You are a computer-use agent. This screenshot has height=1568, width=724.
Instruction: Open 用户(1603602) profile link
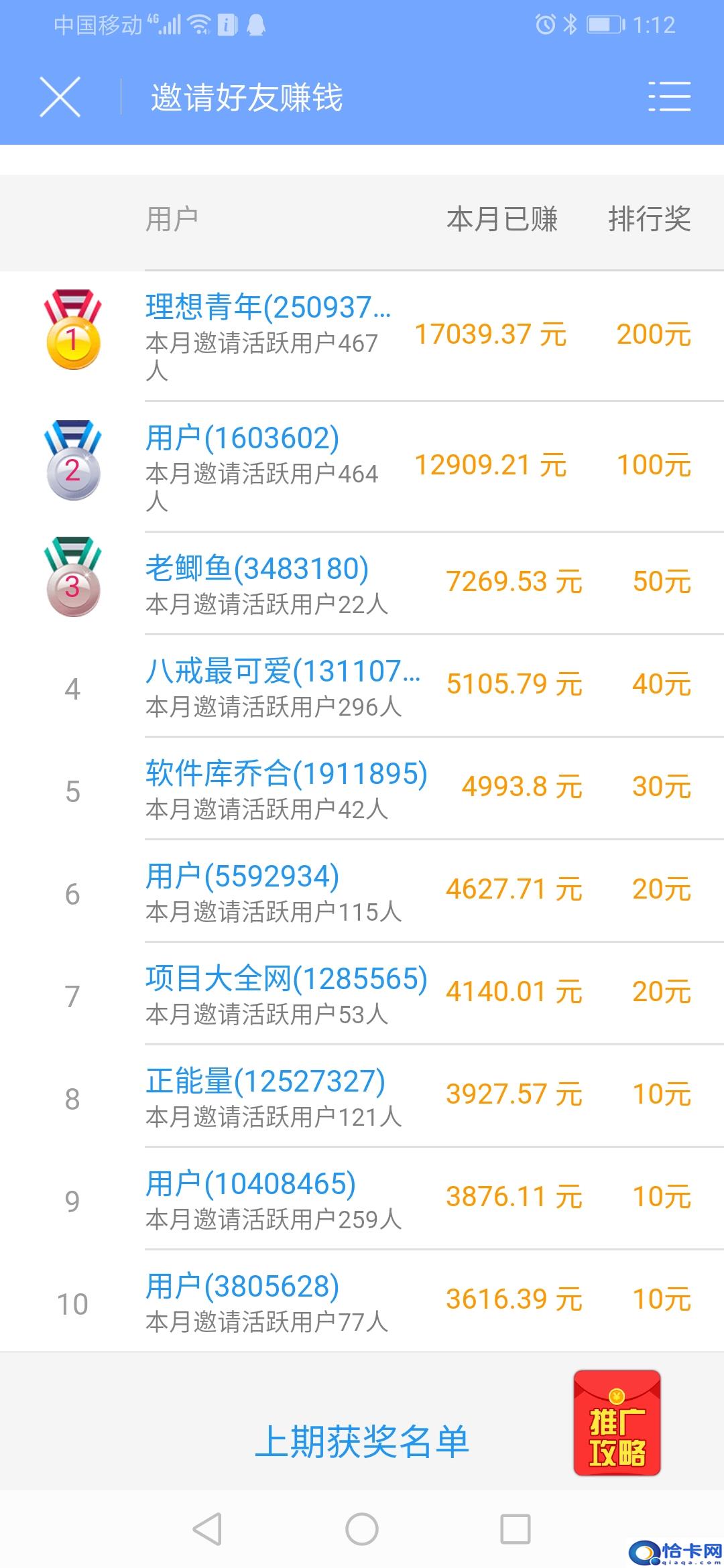(242, 438)
